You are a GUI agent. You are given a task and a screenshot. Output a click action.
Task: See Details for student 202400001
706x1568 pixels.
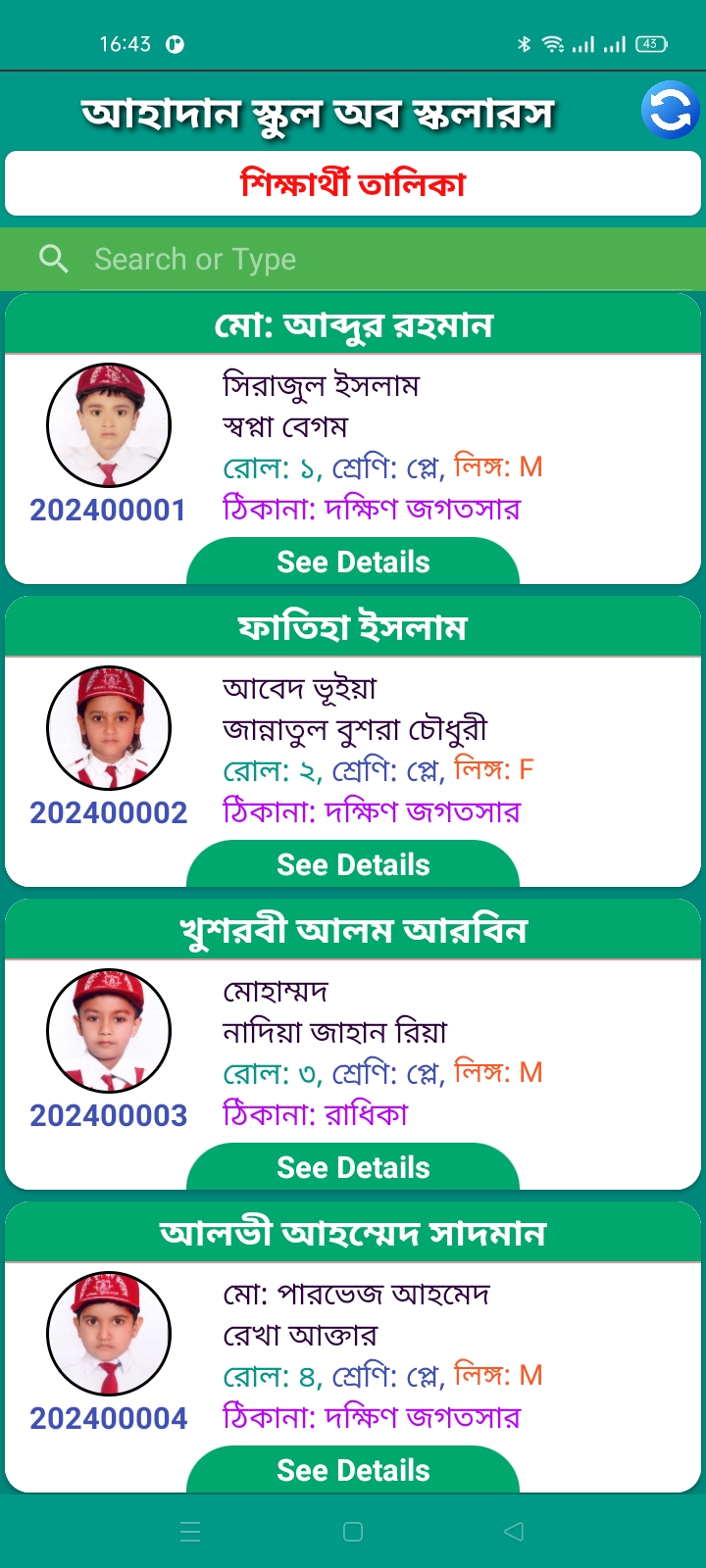pyautogui.click(x=353, y=563)
